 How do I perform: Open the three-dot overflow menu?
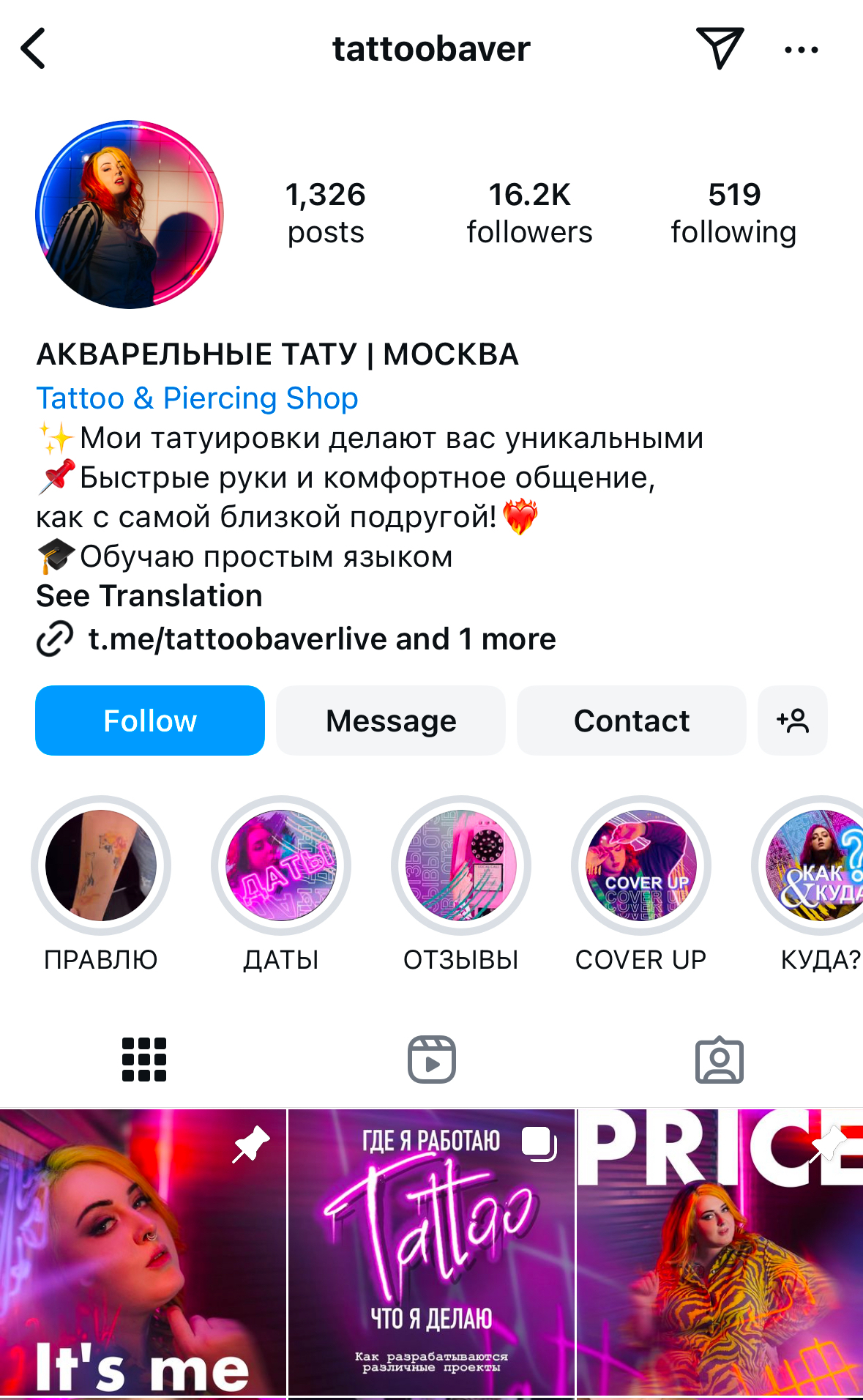pos(801,50)
